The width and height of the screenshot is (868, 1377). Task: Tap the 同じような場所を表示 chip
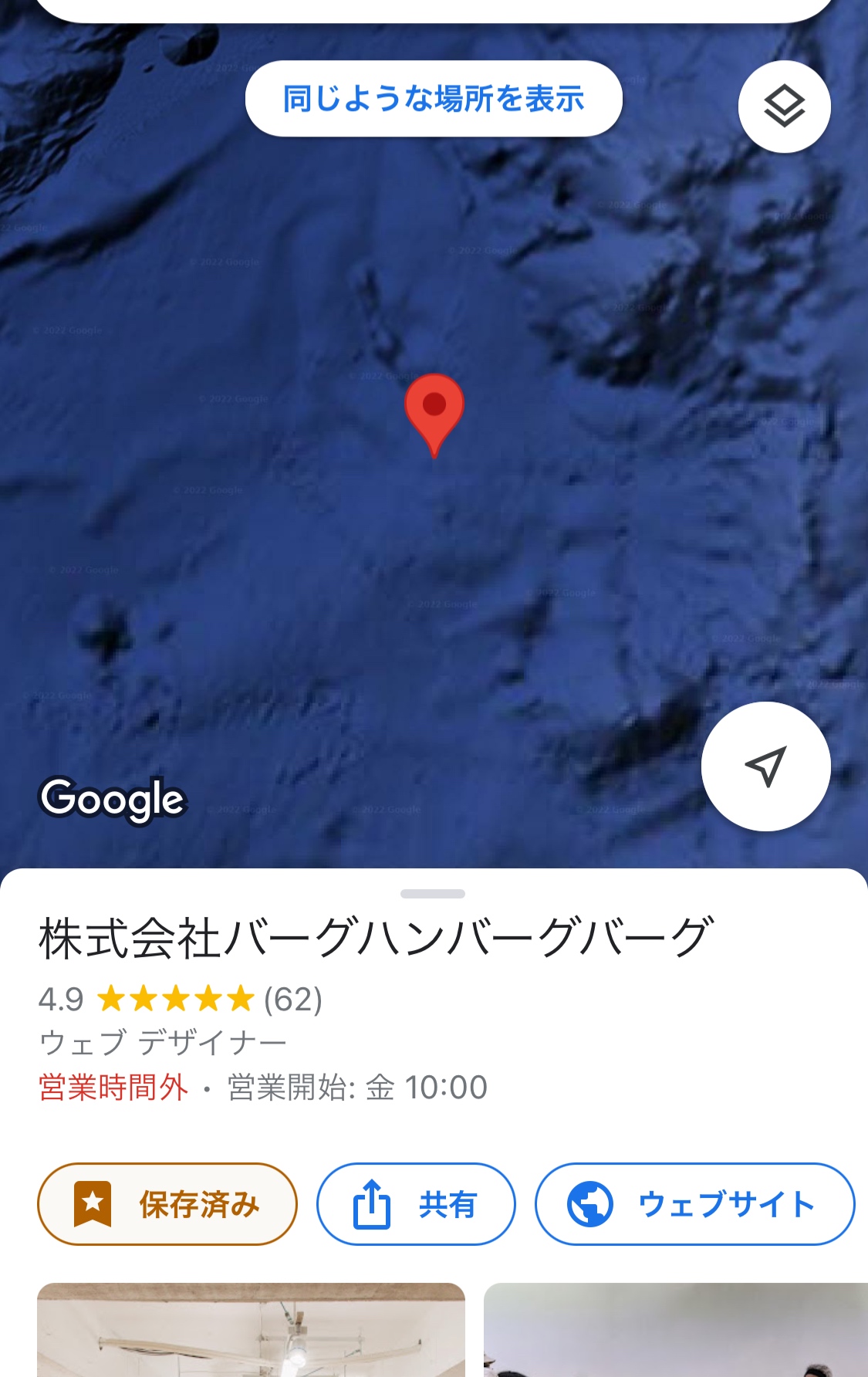pos(434,99)
